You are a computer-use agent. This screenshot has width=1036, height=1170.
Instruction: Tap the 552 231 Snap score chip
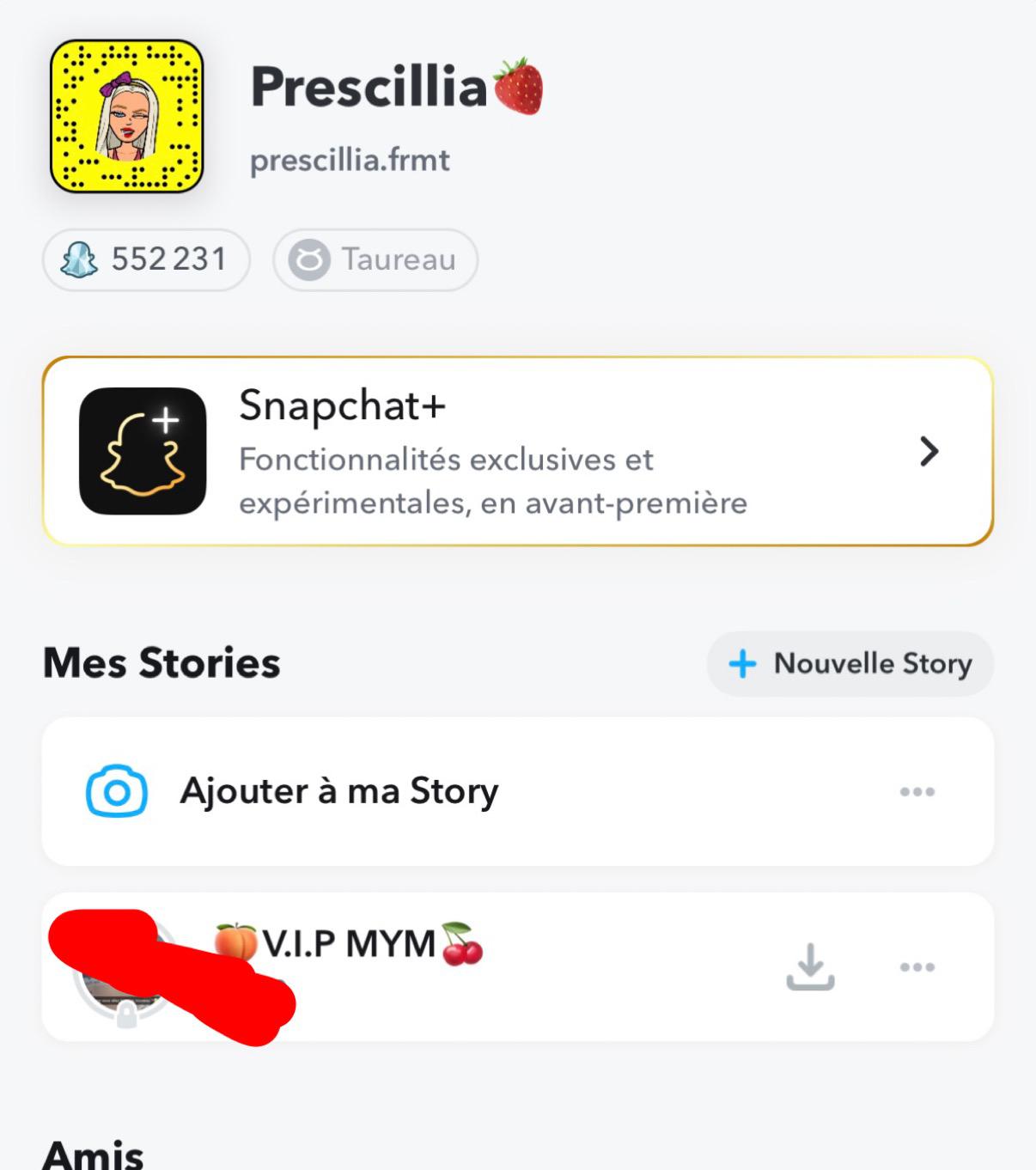146,259
